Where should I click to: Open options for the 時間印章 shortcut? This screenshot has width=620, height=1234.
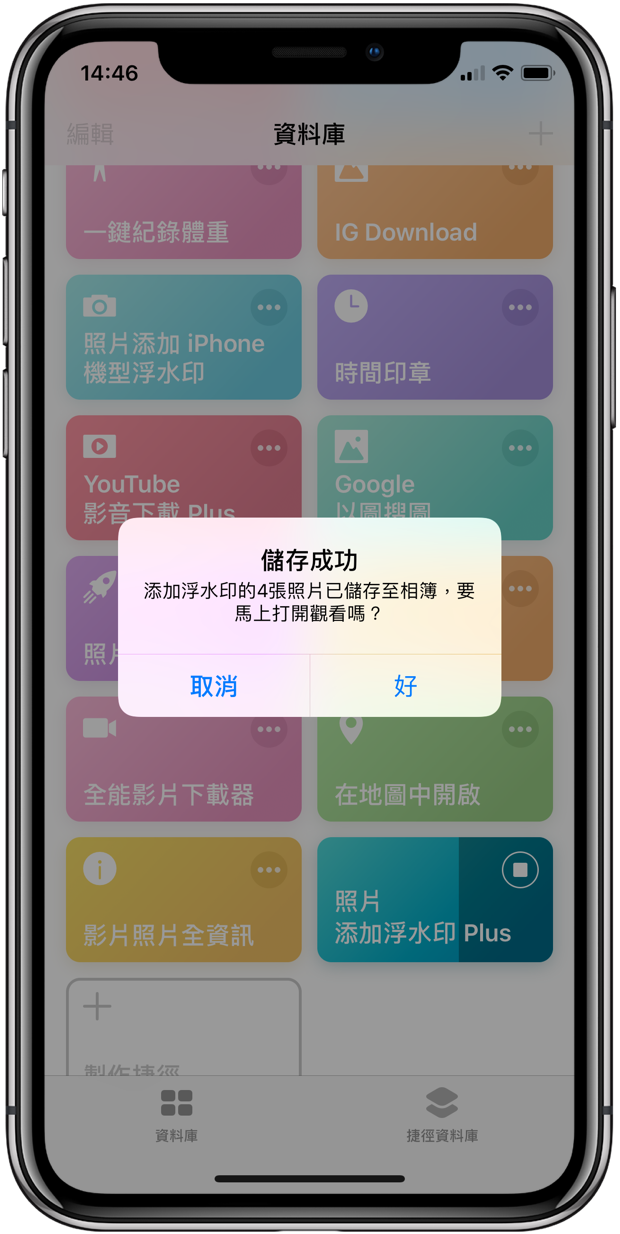[520, 307]
